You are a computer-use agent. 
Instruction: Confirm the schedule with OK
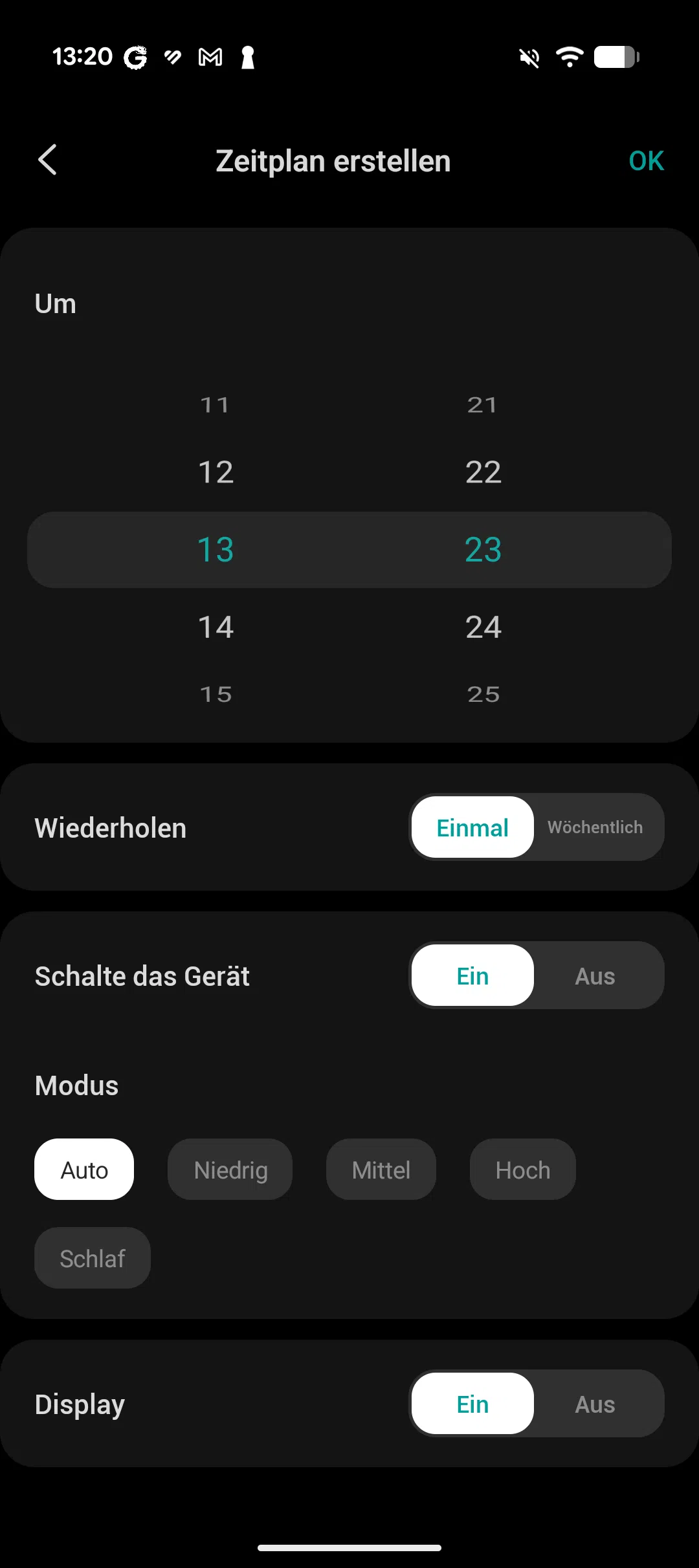[x=646, y=161]
